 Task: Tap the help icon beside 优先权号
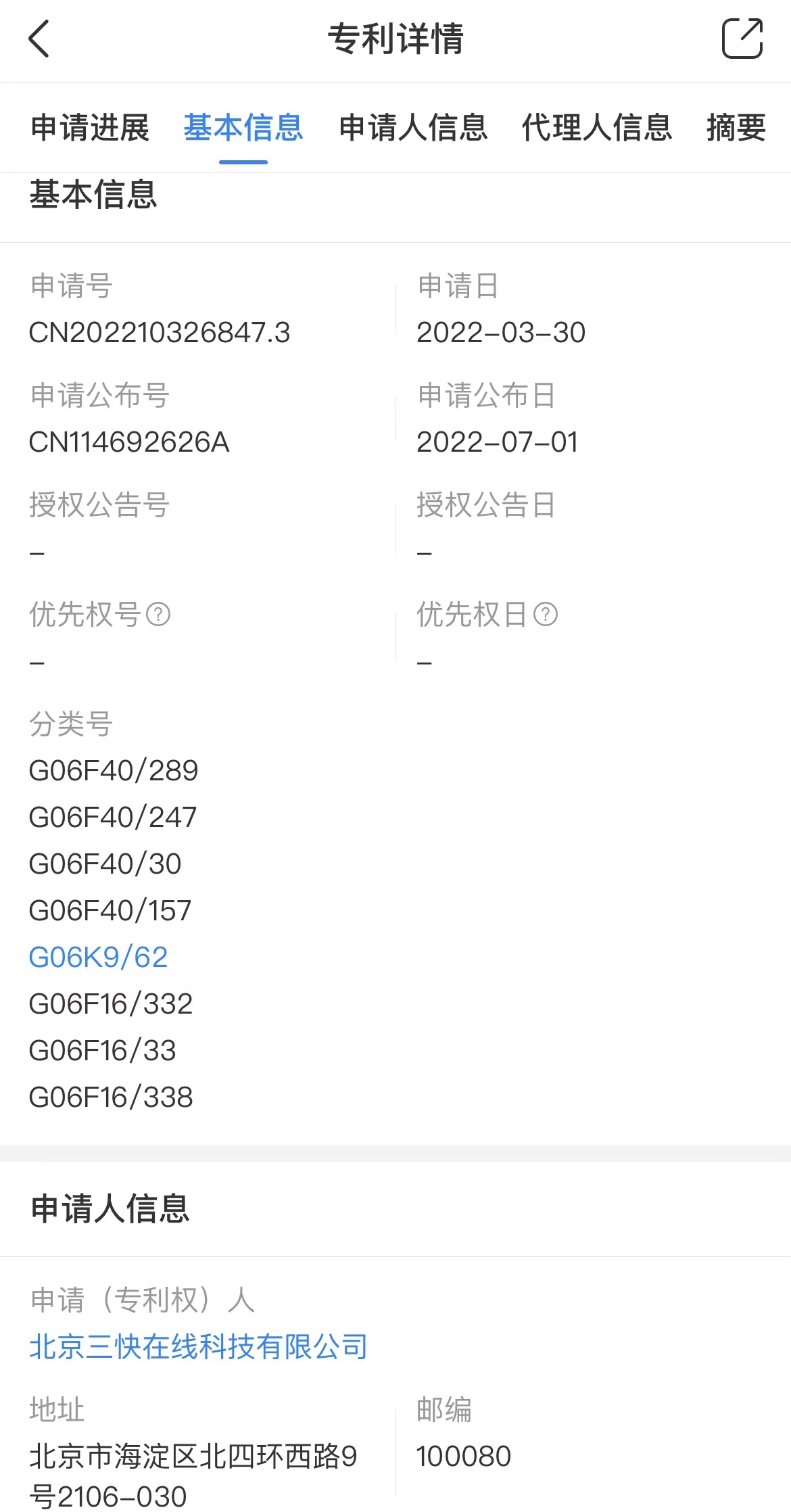(x=158, y=614)
